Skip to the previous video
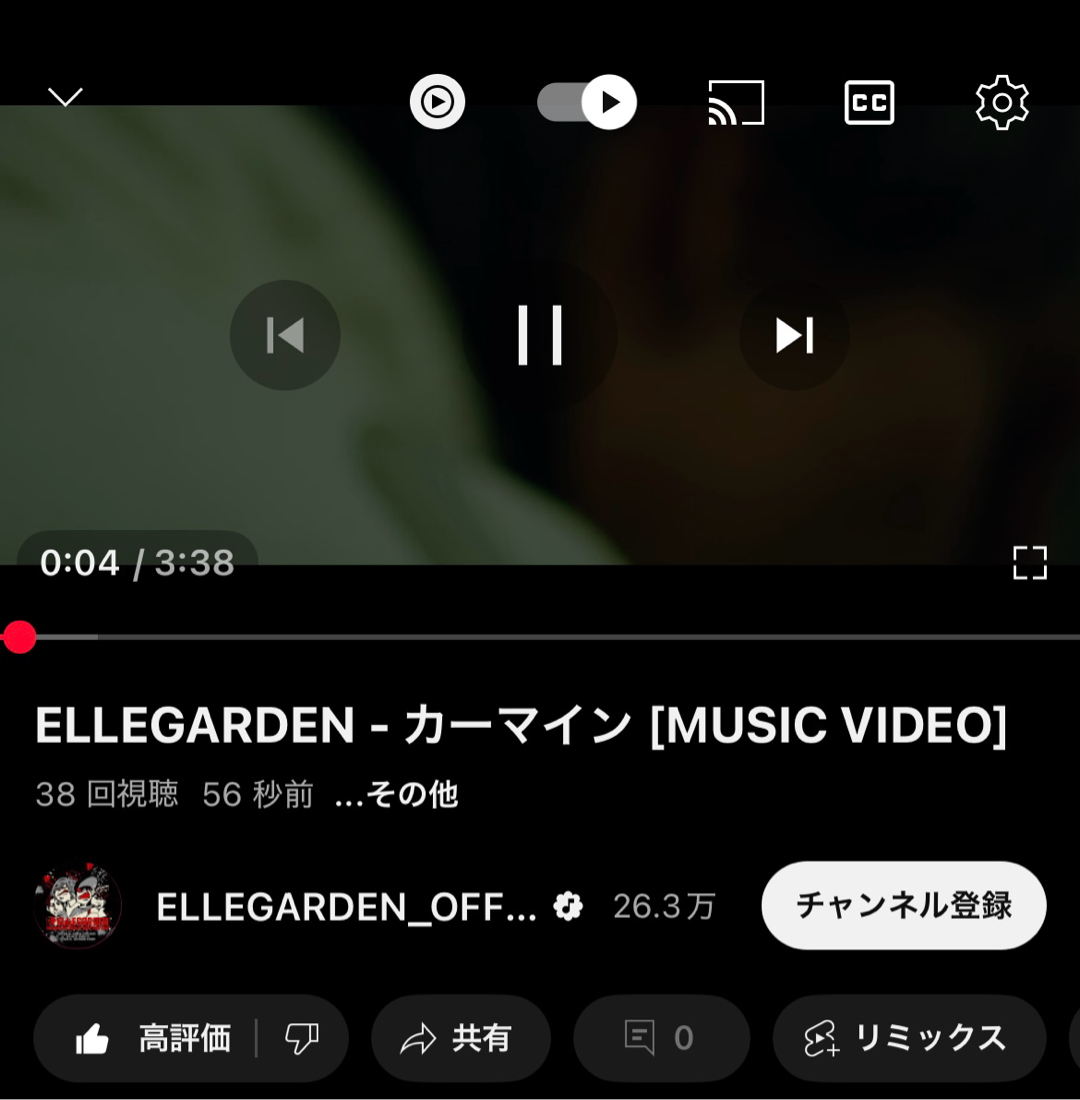The height and width of the screenshot is (1100, 1080). point(285,335)
